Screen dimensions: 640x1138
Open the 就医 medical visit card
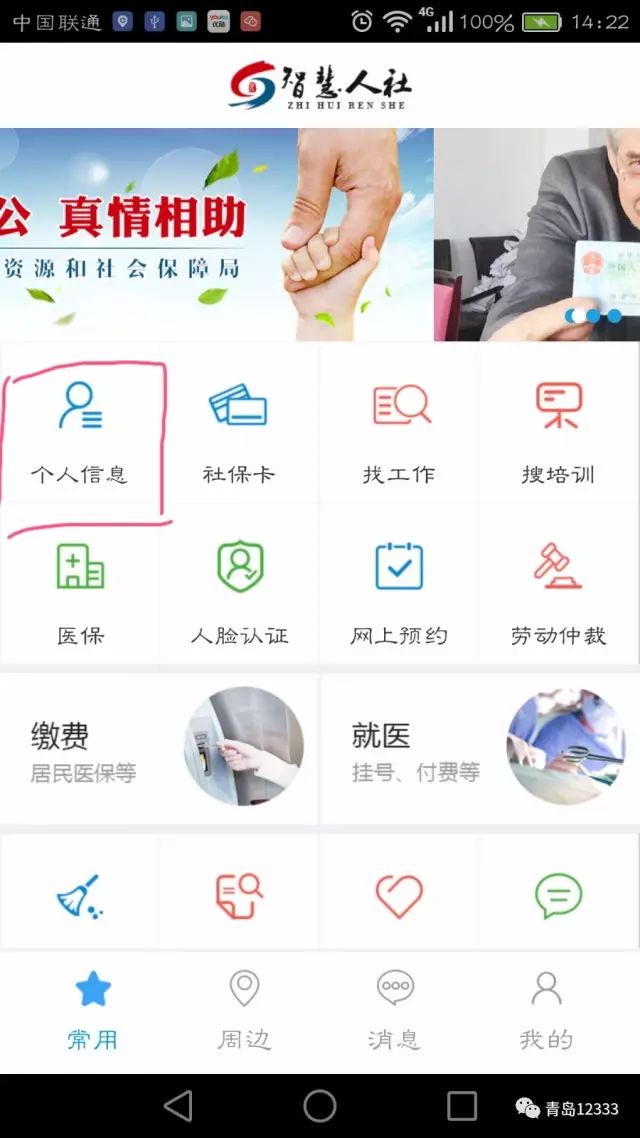click(x=480, y=748)
